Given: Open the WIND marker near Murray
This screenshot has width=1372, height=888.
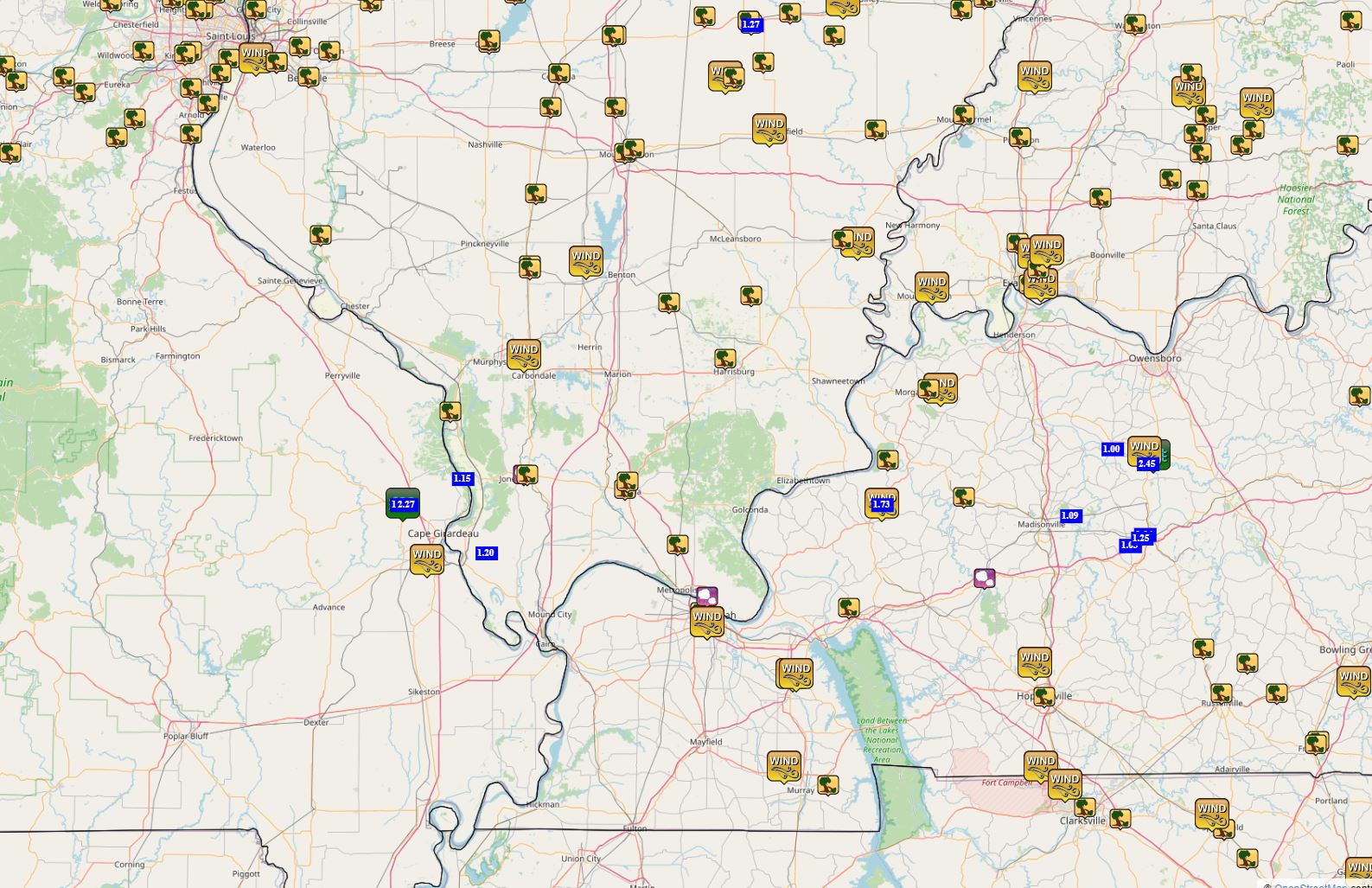Looking at the screenshot, I should coord(784,765).
